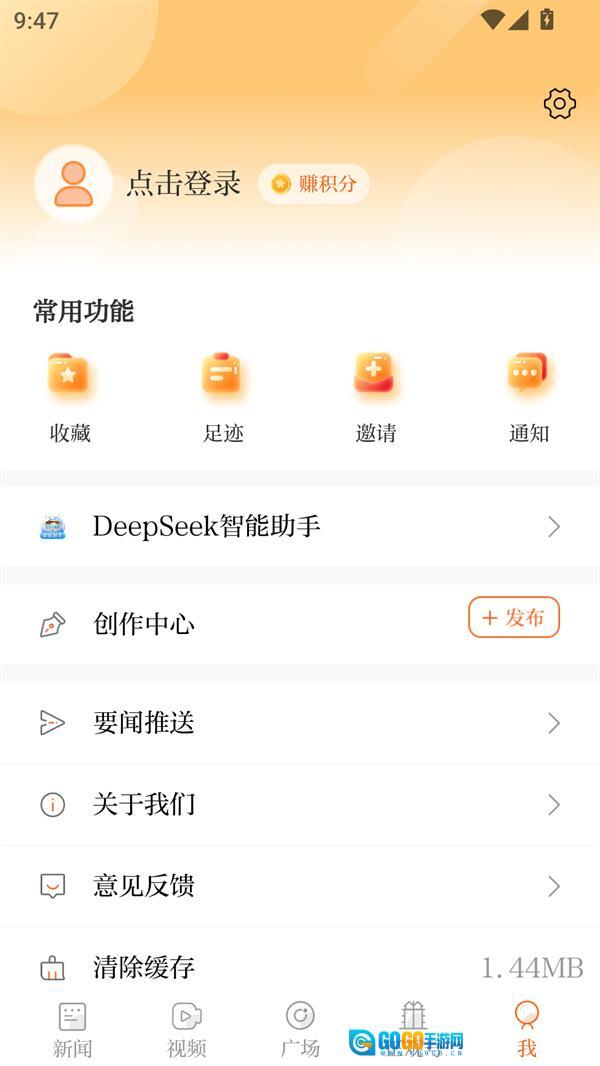View 足迹 browsing history
This screenshot has width=600, height=1066.
click(223, 397)
